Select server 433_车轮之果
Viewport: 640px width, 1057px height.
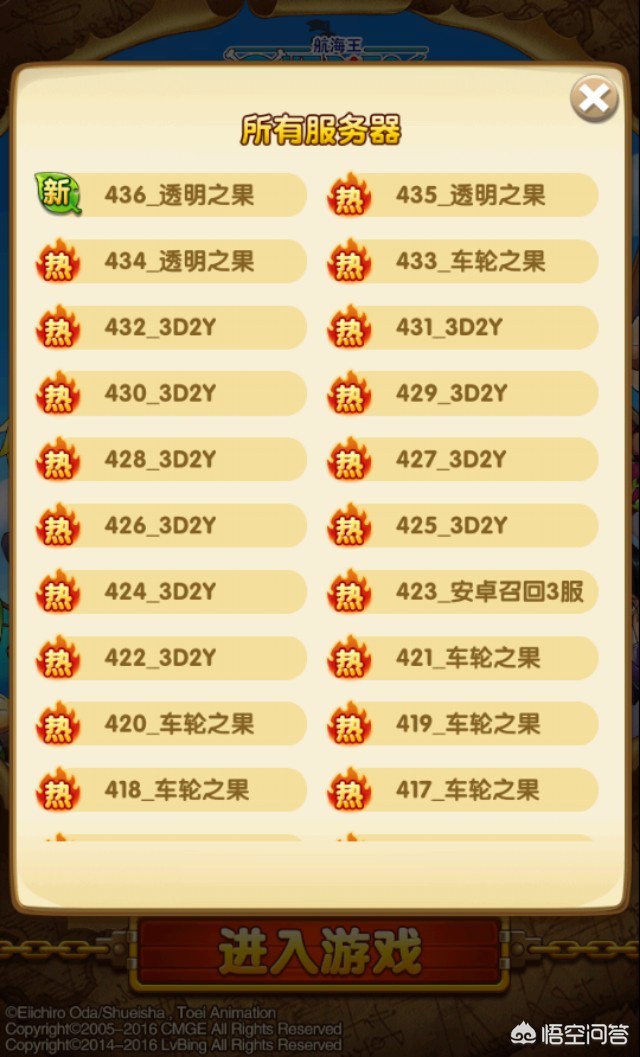463,261
